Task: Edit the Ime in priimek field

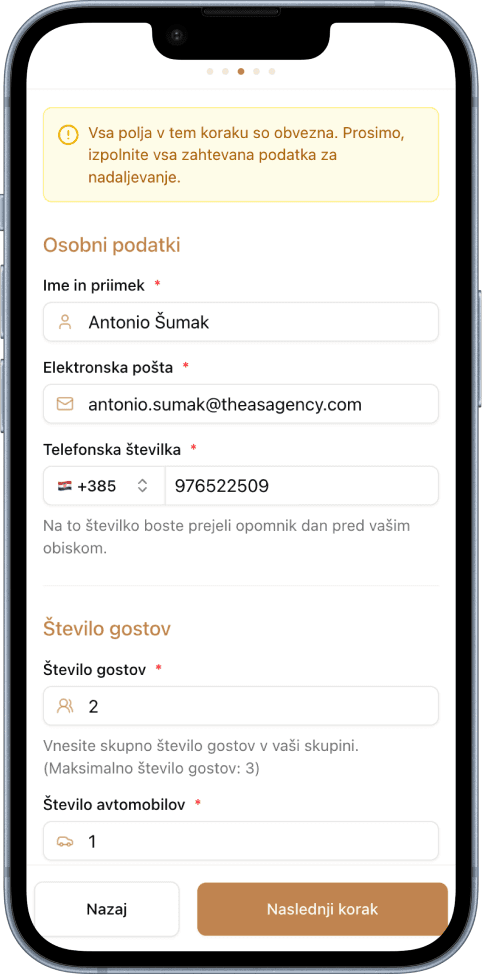Action: click(x=240, y=322)
